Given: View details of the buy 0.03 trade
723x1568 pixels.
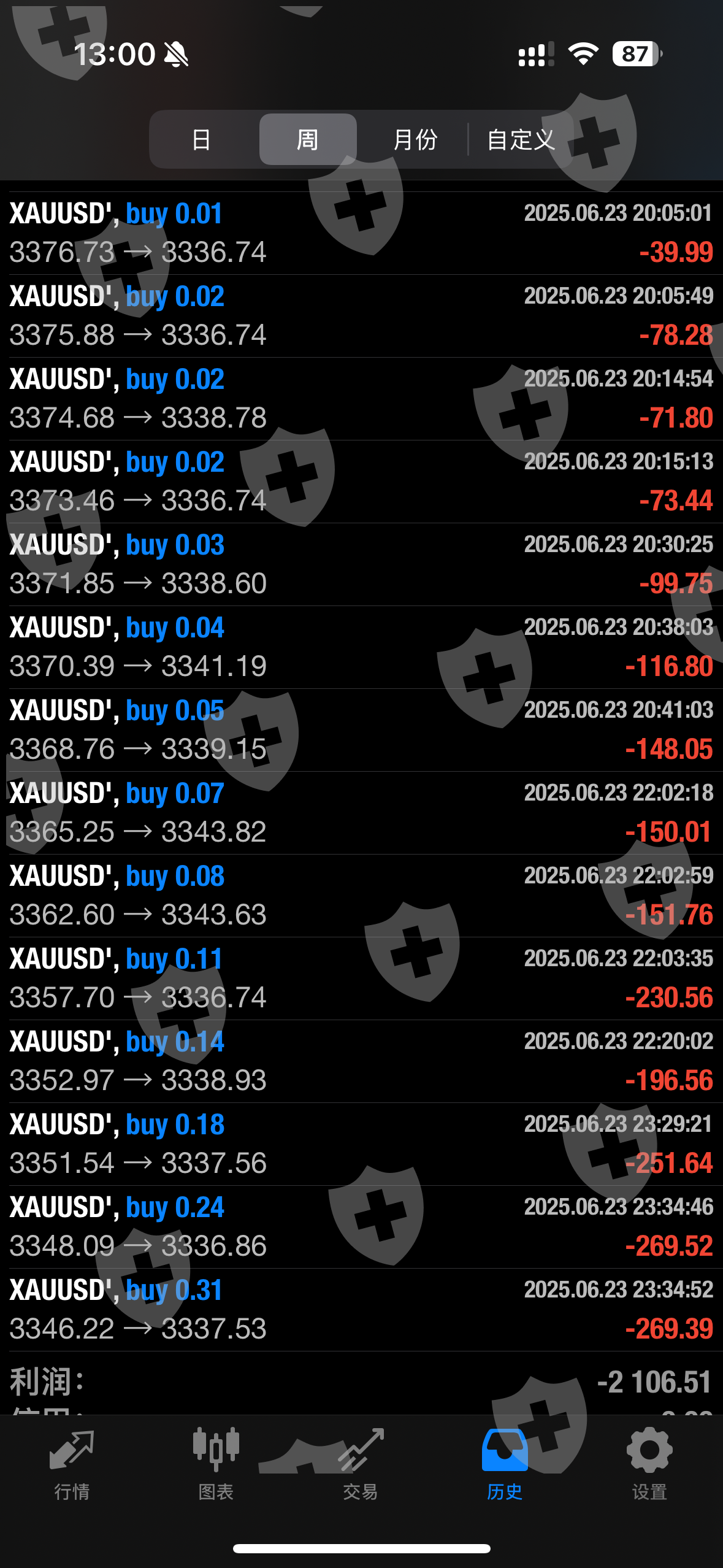Looking at the screenshot, I should click(x=361, y=564).
